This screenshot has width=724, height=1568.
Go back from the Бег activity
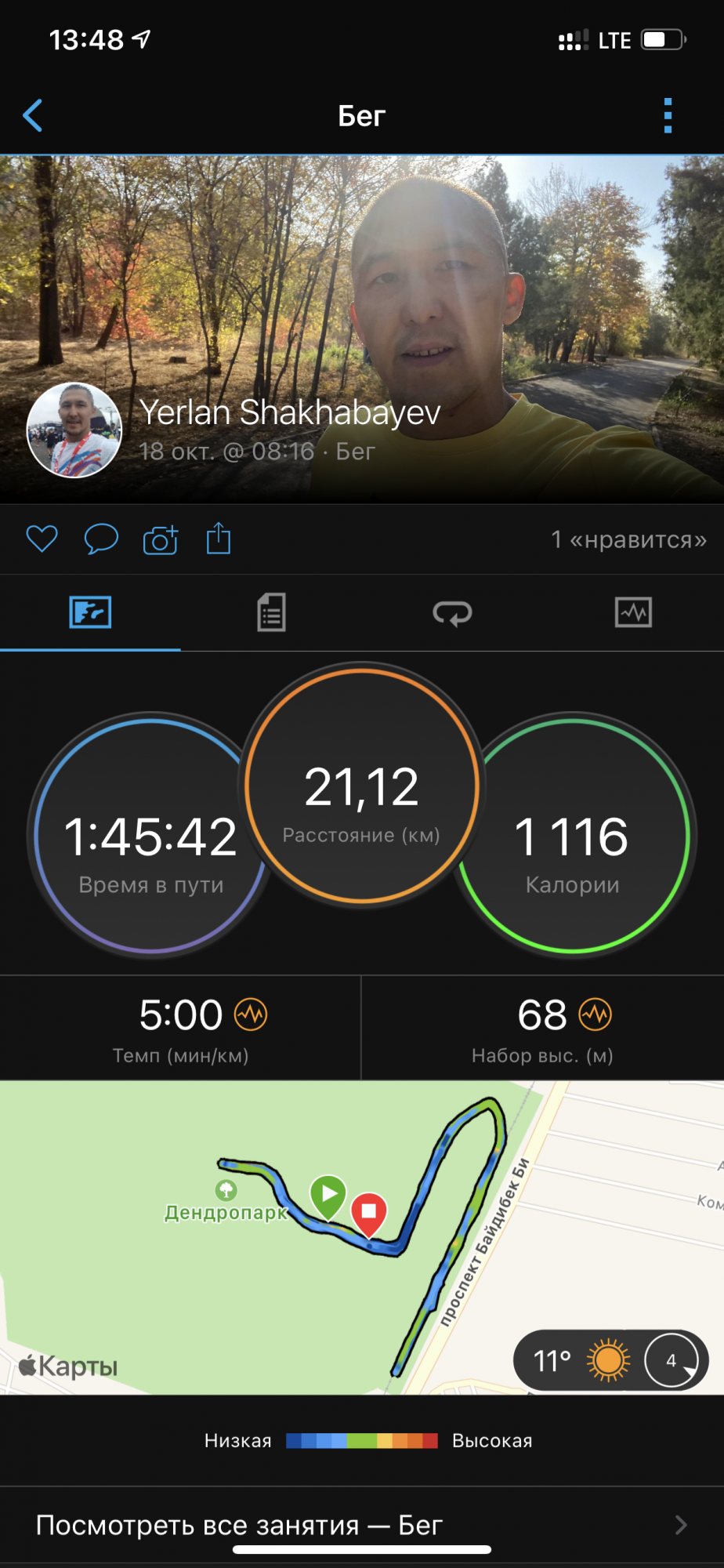[33, 116]
